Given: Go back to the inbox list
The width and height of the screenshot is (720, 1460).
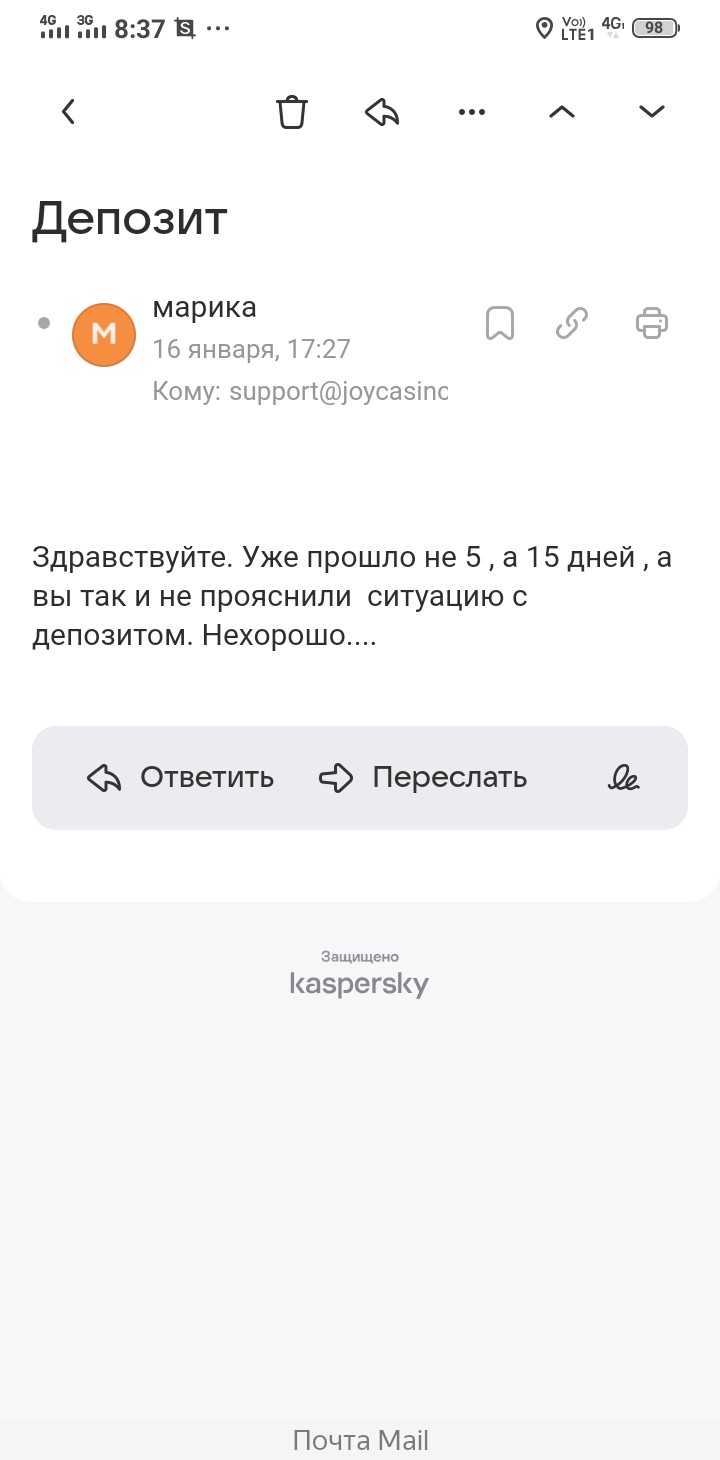Looking at the screenshot, I should tap(68, 112).
